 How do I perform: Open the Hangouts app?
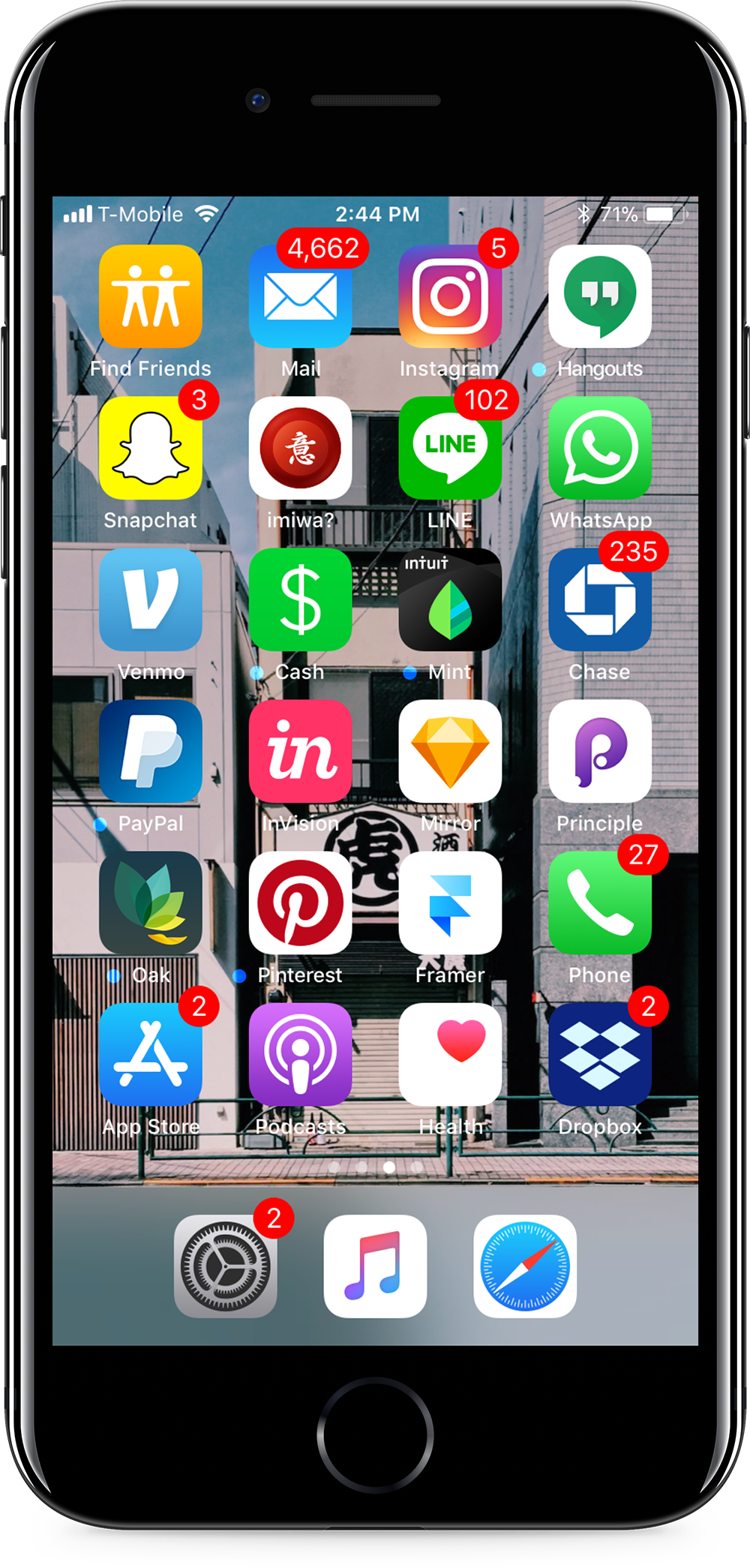(x=600, y=296)
